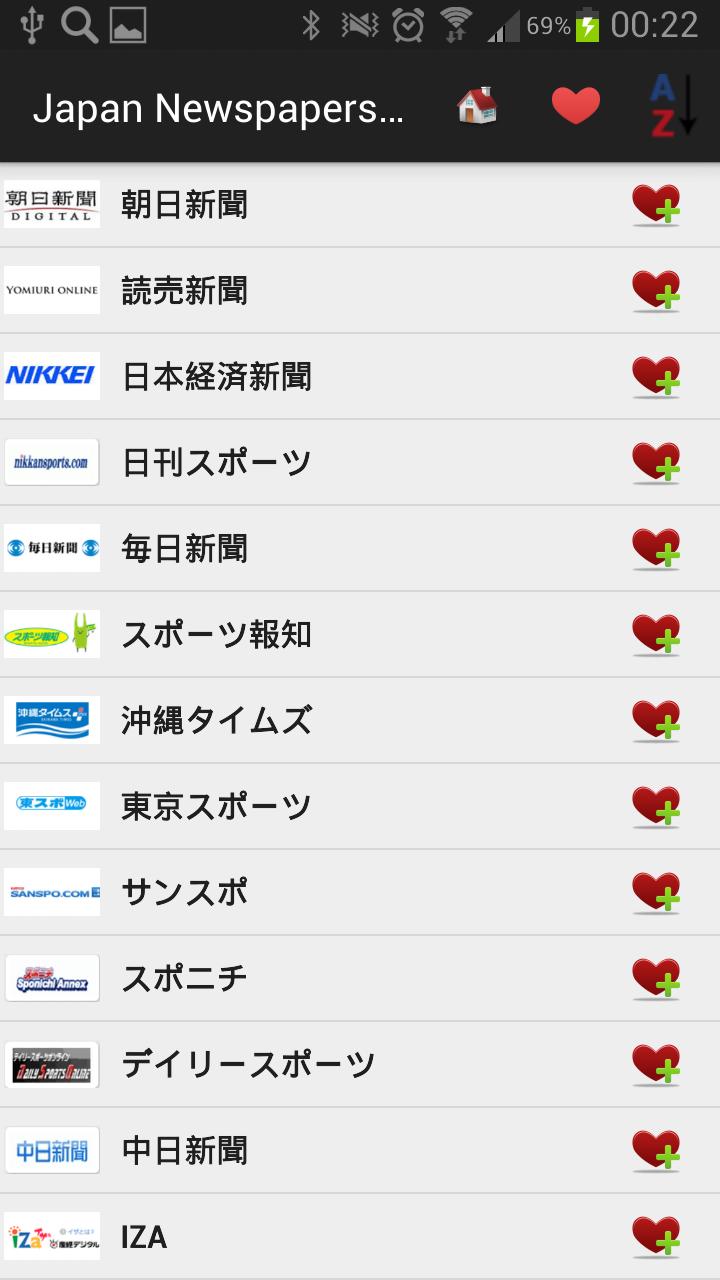The image size is (720, 1280).
Task: Click the nikkansports.com logo thumbnail
Action: coord(51,462)
